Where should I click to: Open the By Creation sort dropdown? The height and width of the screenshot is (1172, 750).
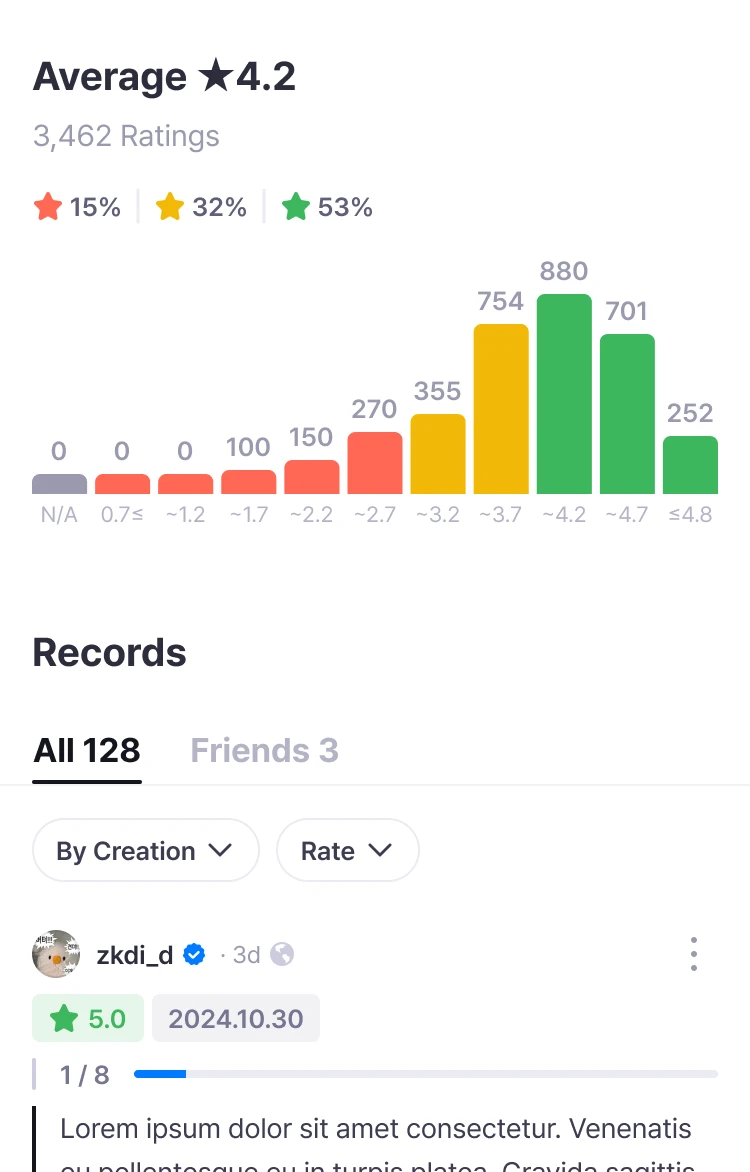pyautogui.click(x=145, y=851)
